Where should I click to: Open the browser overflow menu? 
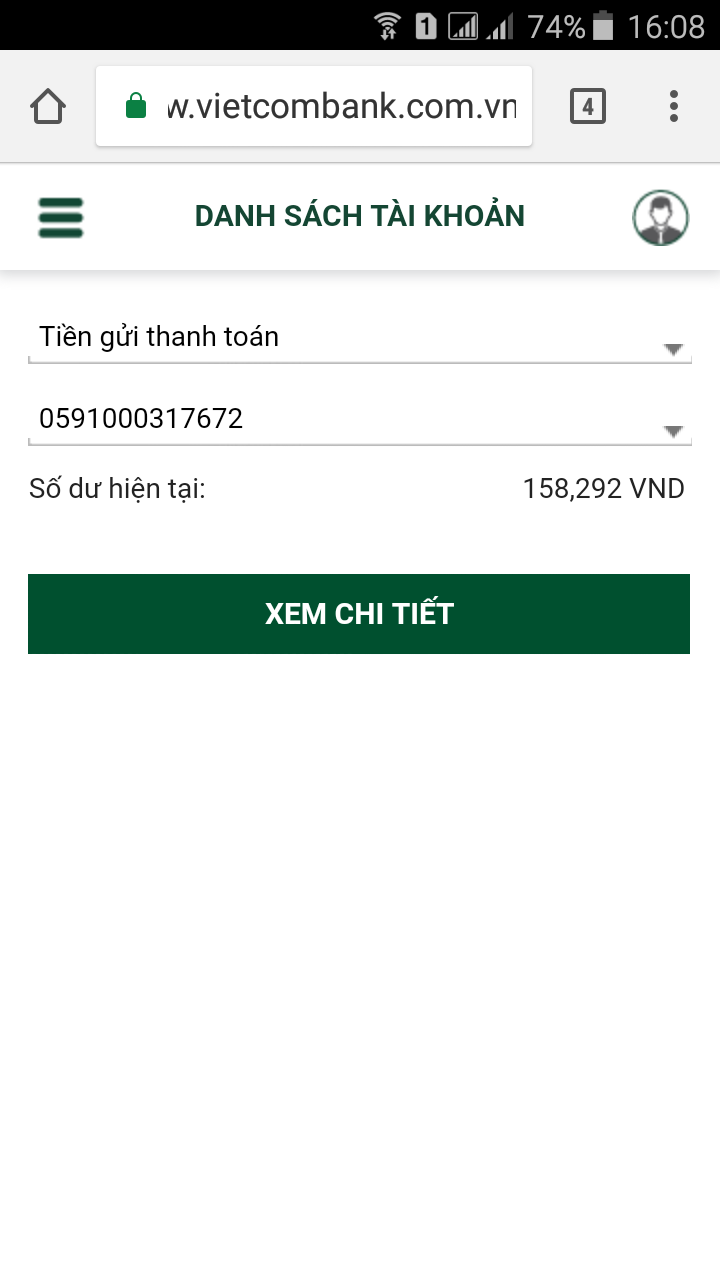674,106
